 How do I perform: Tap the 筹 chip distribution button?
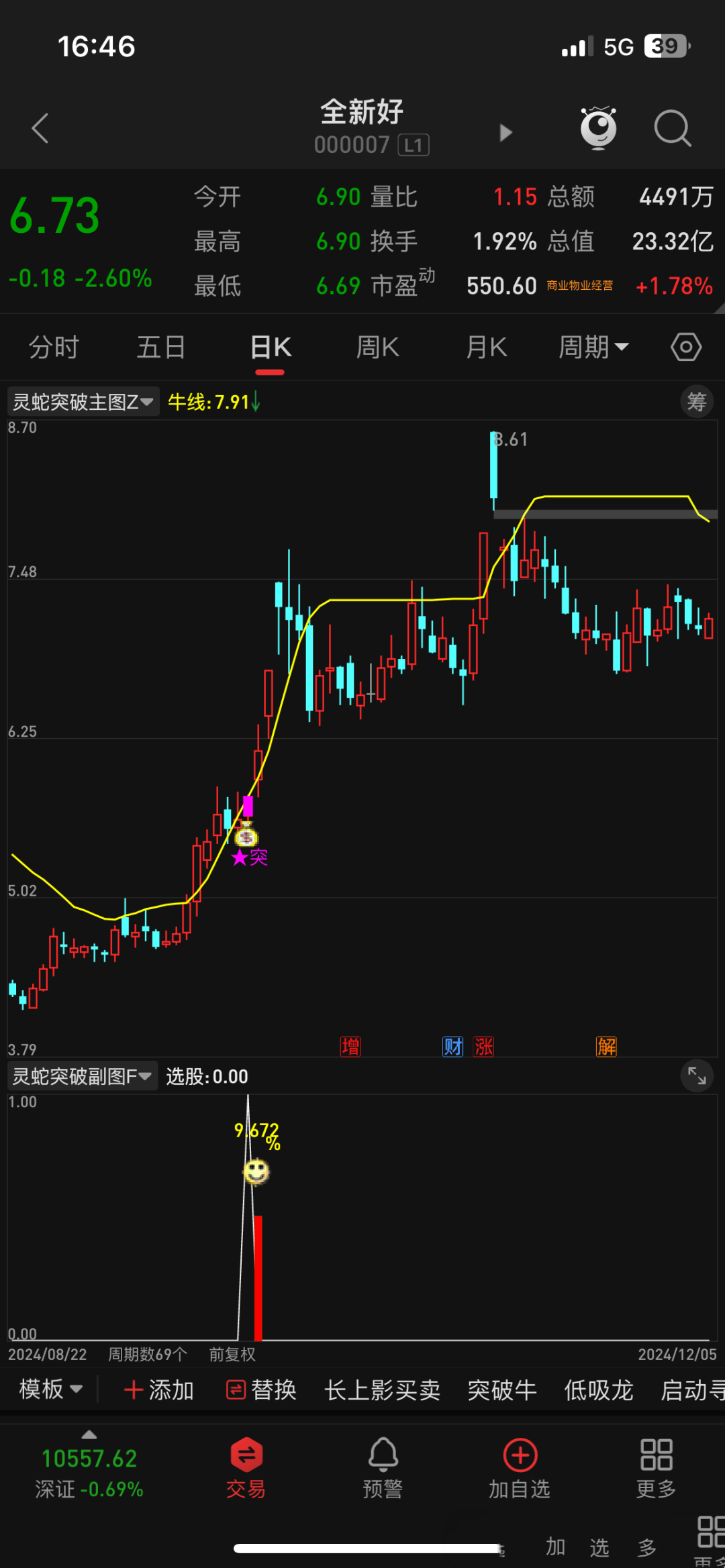point(697,402)
